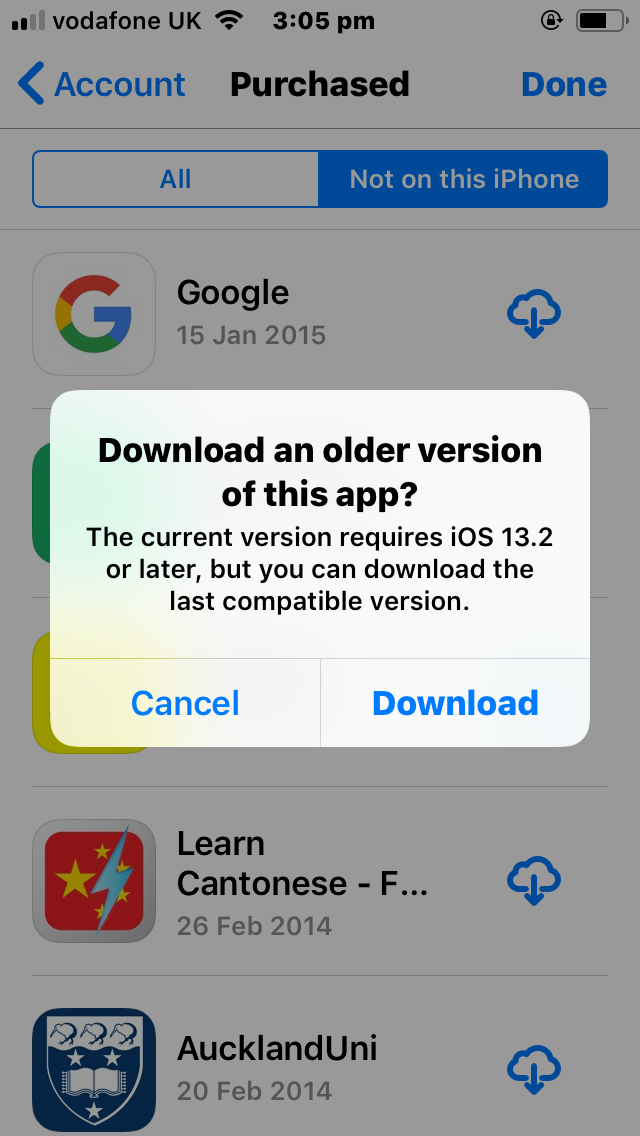The height and width of the screenshot is (1136, 640).
Task: Download Learn Cantonese from the cloud
Action: [535, 881]
